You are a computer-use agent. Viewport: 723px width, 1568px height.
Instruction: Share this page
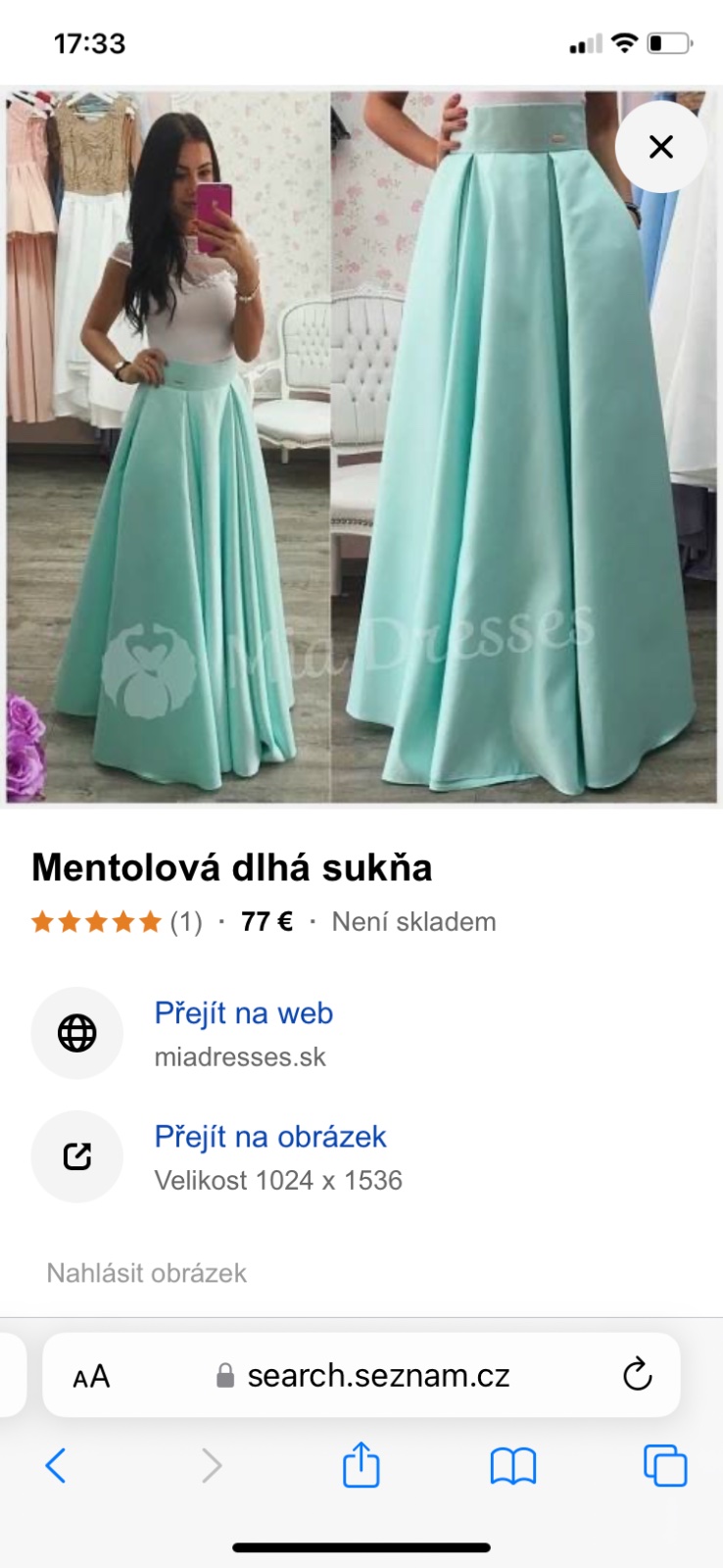pyautogui.click(x=361, y=1466)
